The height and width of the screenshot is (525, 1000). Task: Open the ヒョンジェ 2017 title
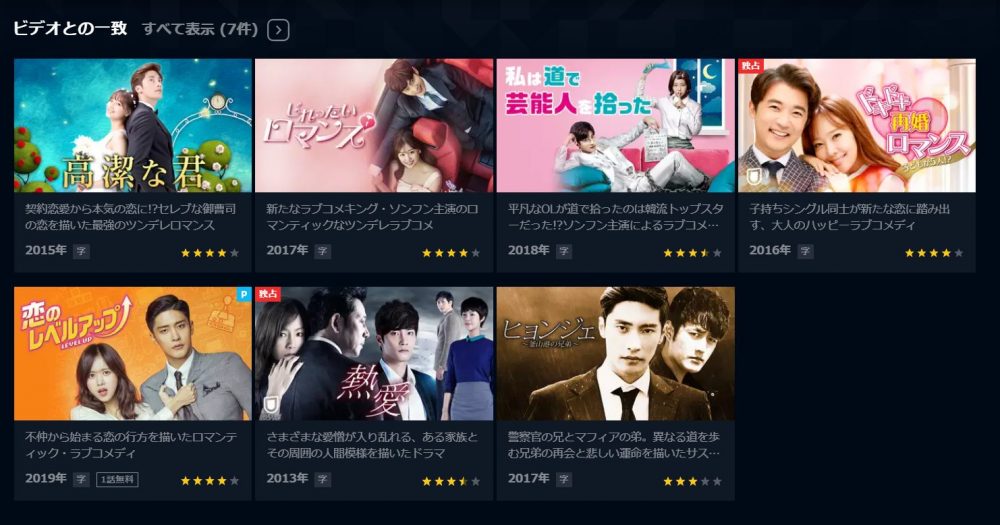615,354
